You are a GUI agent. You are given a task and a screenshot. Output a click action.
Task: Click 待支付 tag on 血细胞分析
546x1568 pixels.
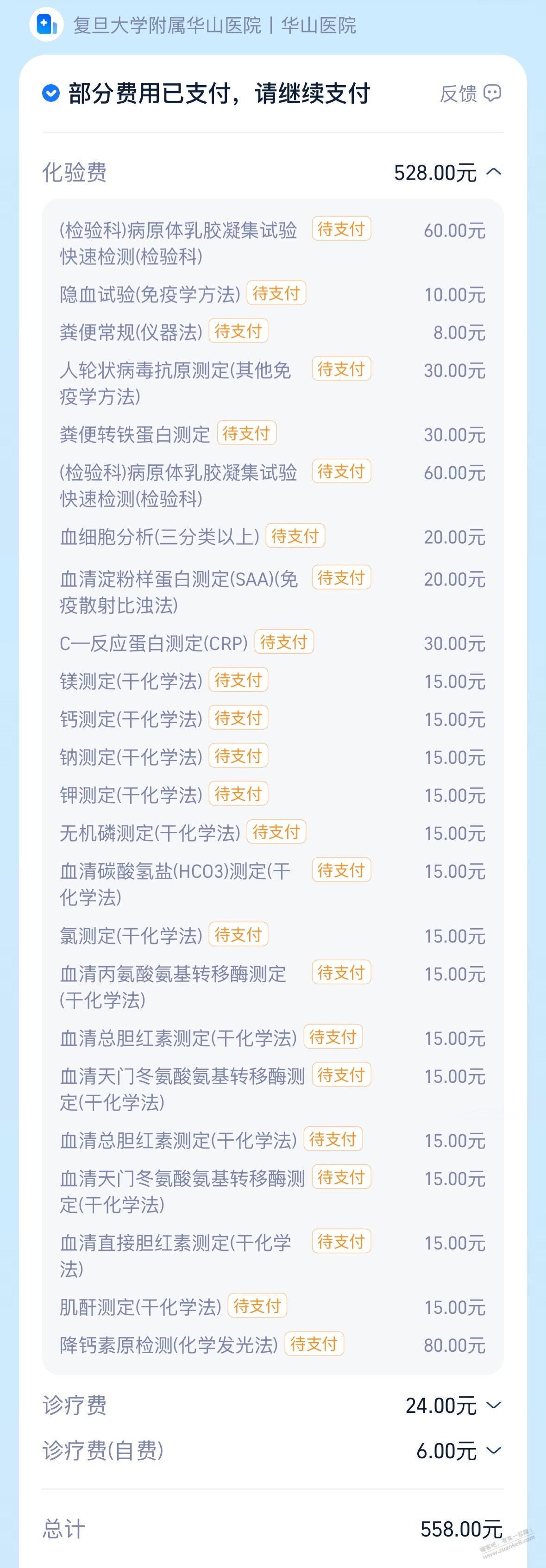296,536
